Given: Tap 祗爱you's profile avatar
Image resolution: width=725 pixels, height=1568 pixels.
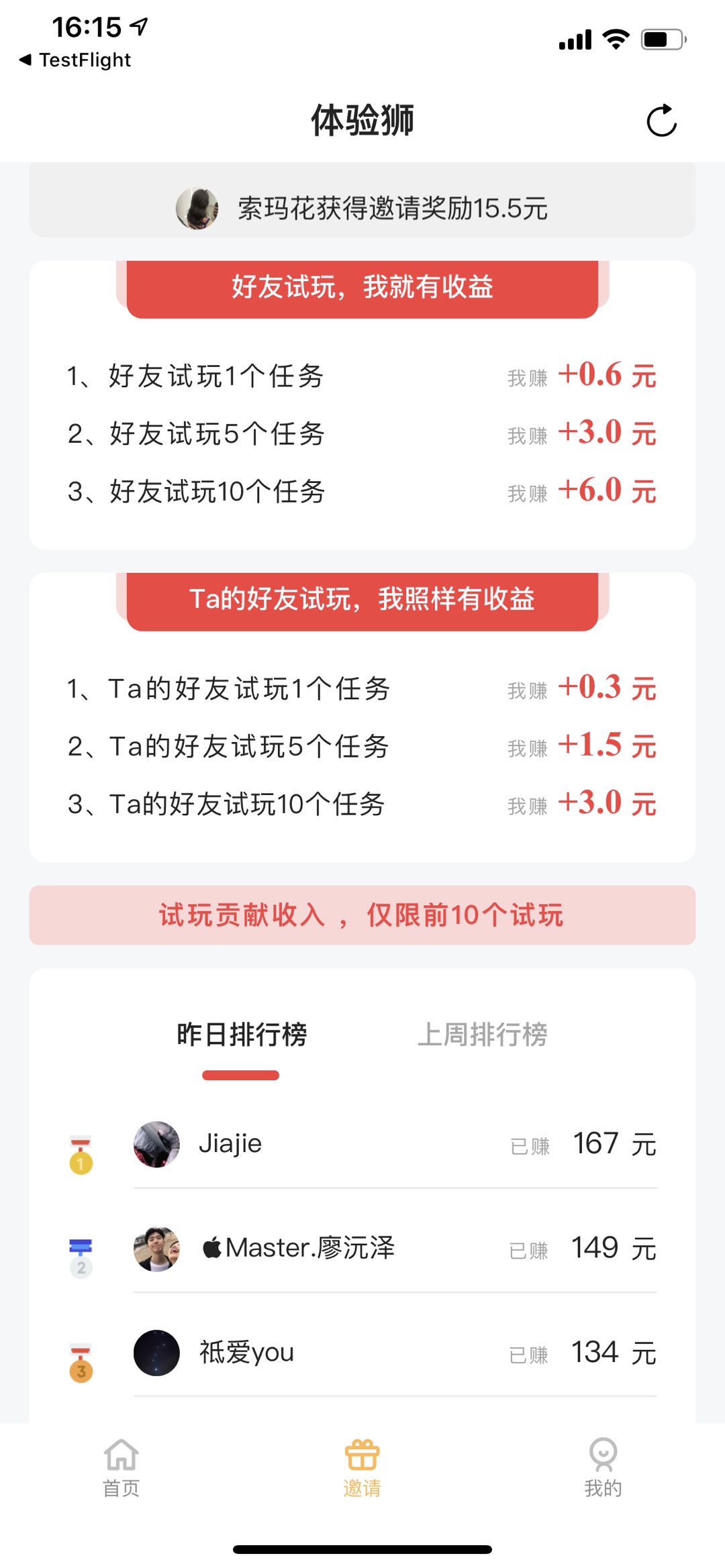Looking at the screenshot, I should (x=156, y=1353).
